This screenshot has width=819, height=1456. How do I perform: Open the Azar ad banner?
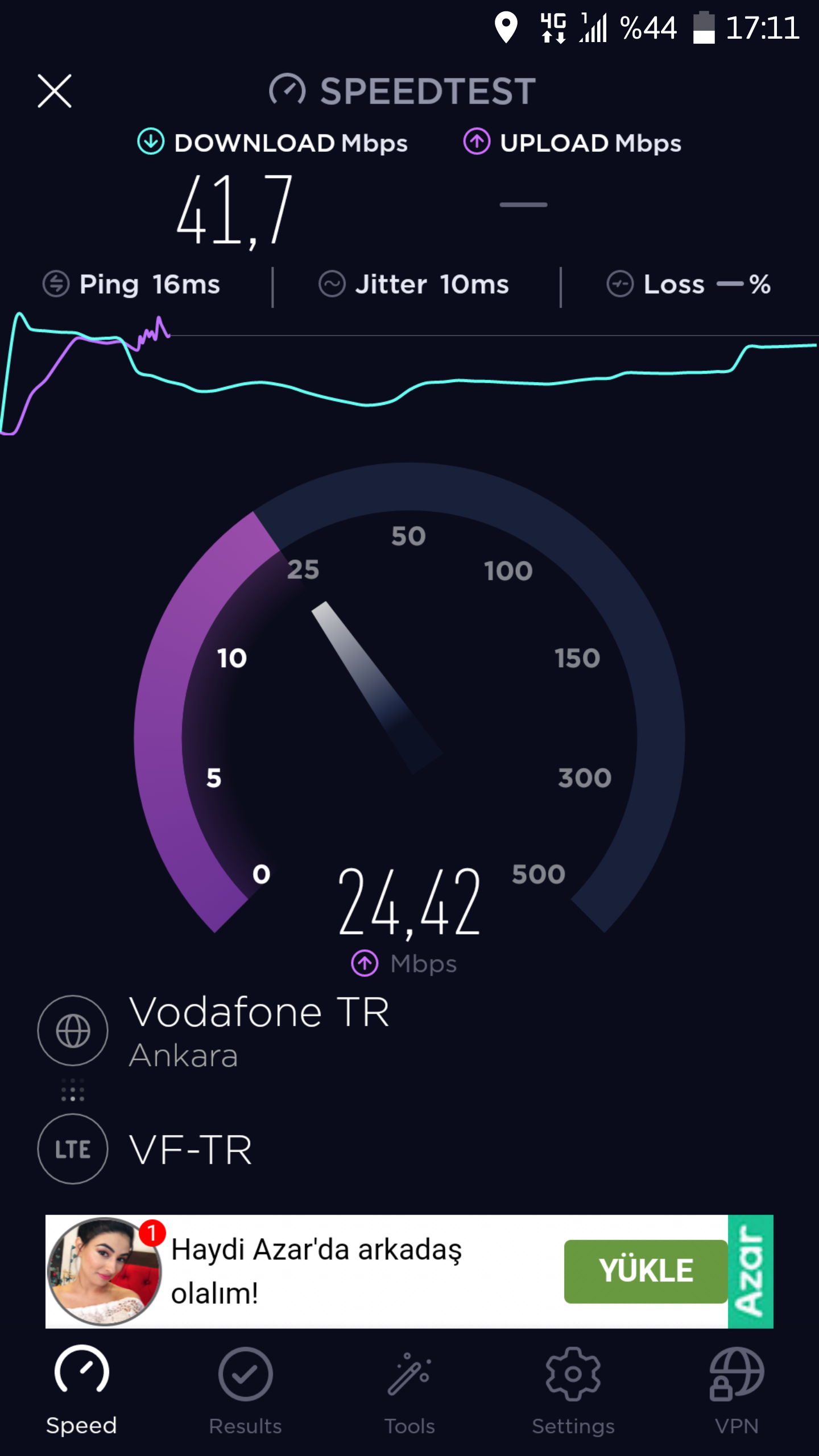click(409, 1272)
